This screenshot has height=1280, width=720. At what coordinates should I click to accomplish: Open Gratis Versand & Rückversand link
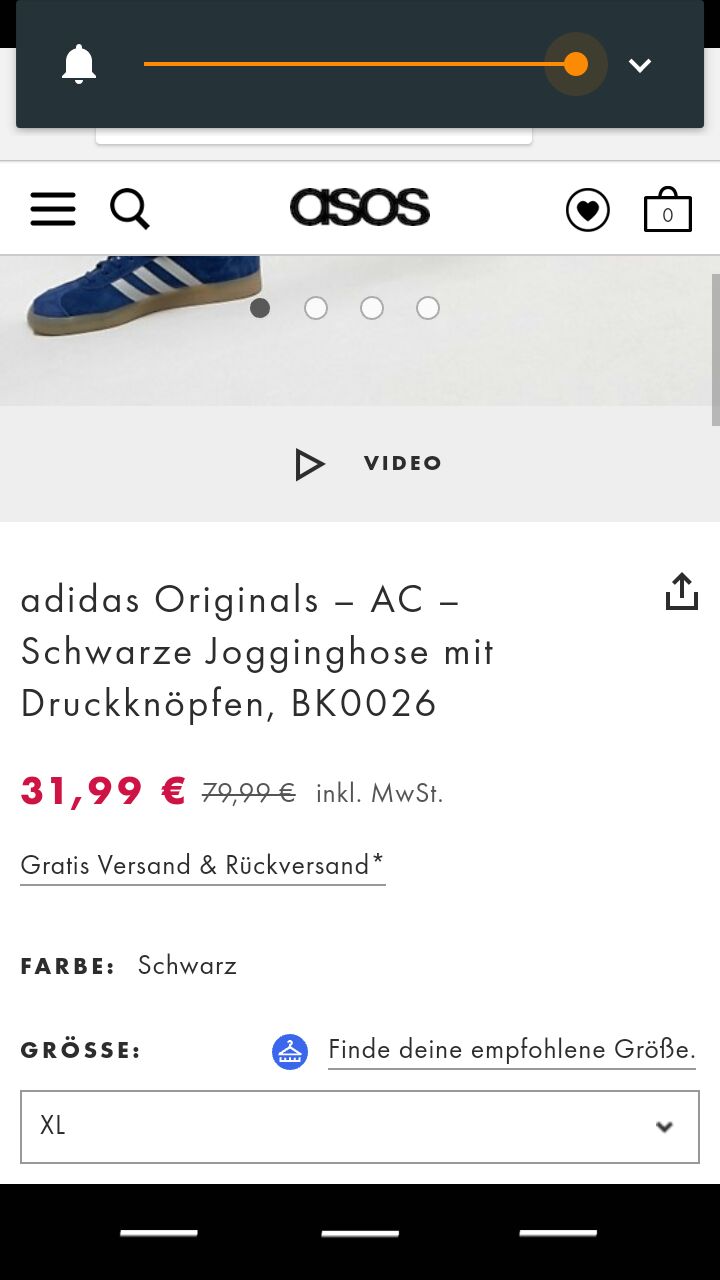pyautogui.click(x=202, y=865)
